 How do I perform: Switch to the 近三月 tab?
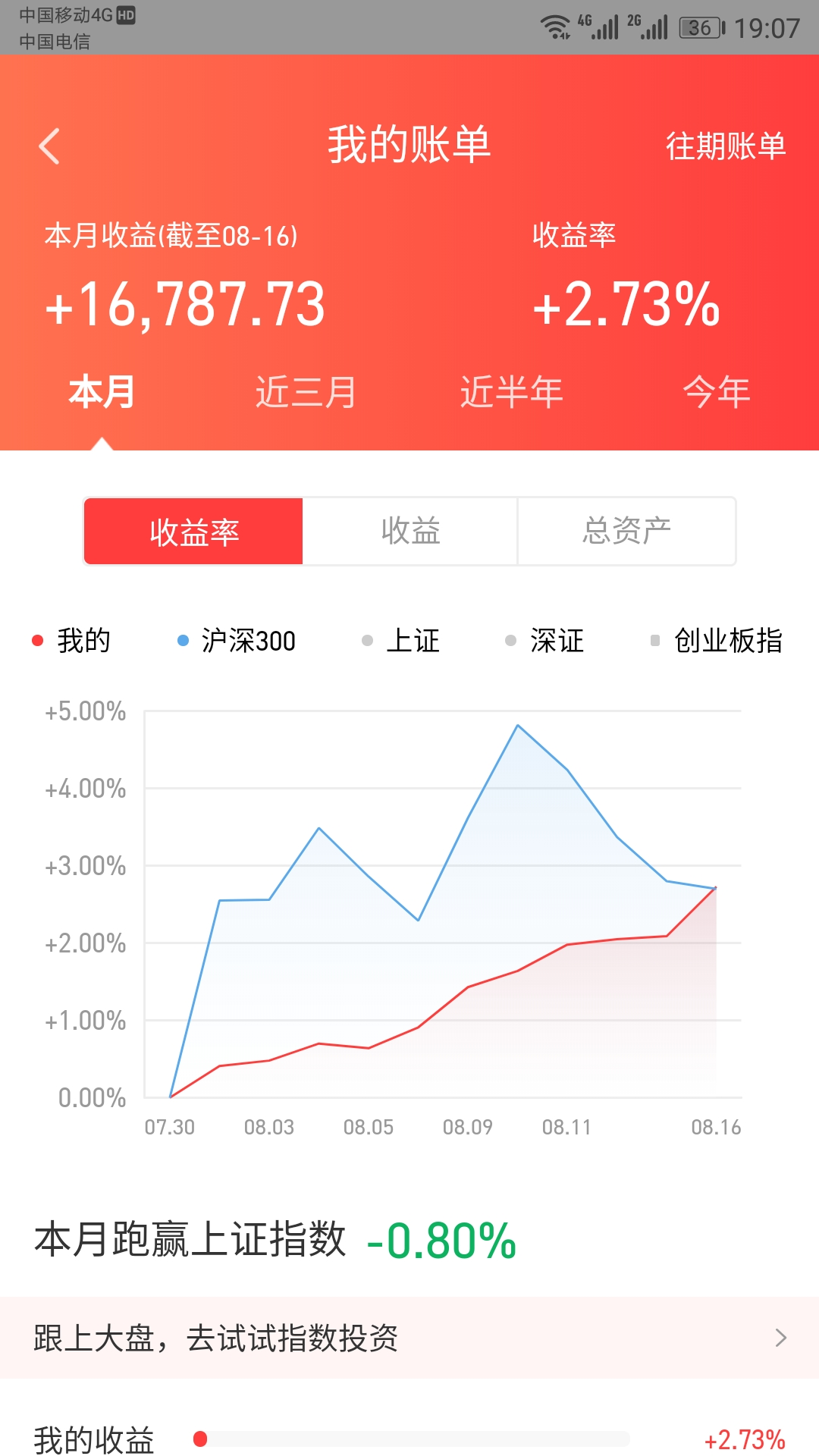pyautogui.click(x=306, y=392)
